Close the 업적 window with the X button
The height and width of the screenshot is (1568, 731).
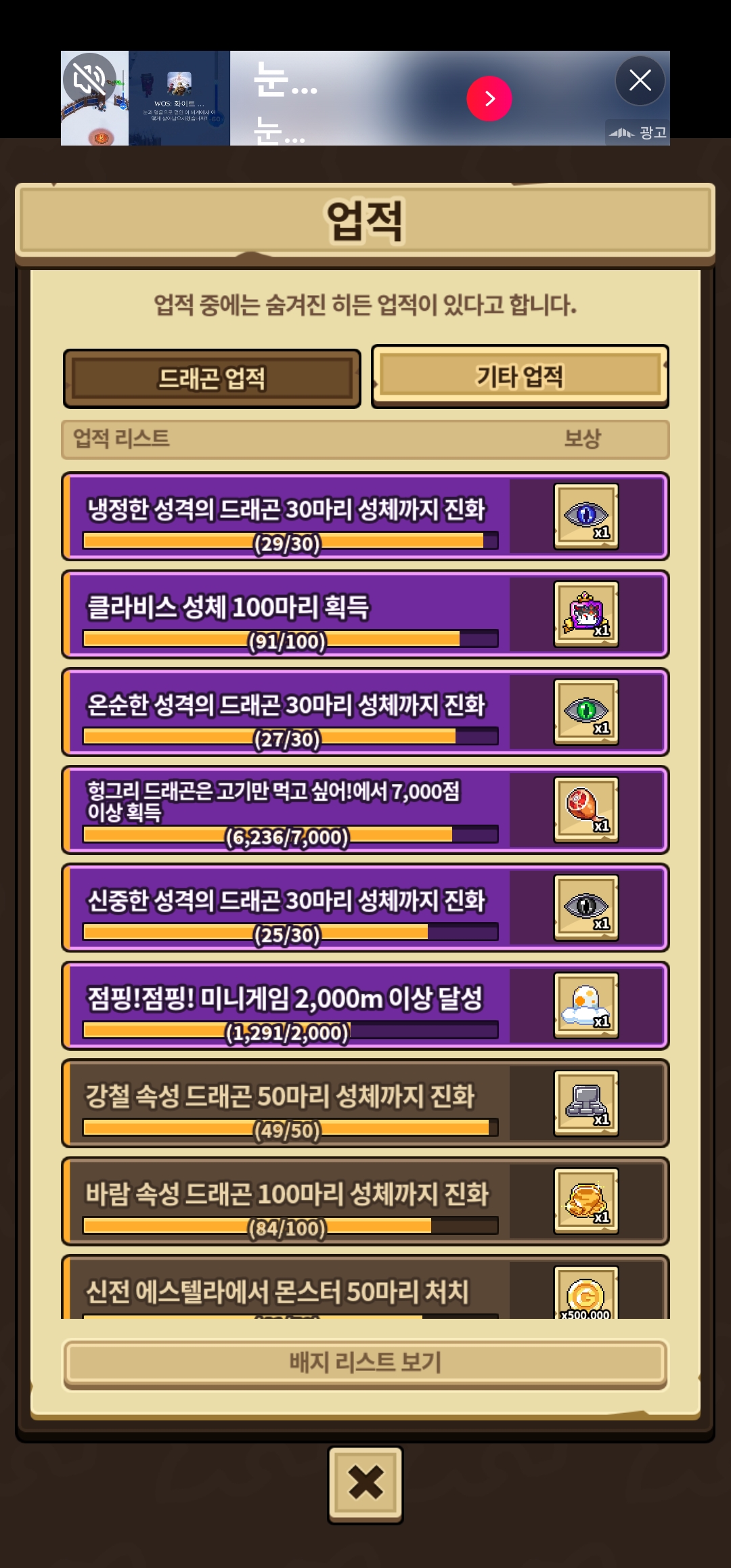pyautogui.click(x=365, y=1485)
